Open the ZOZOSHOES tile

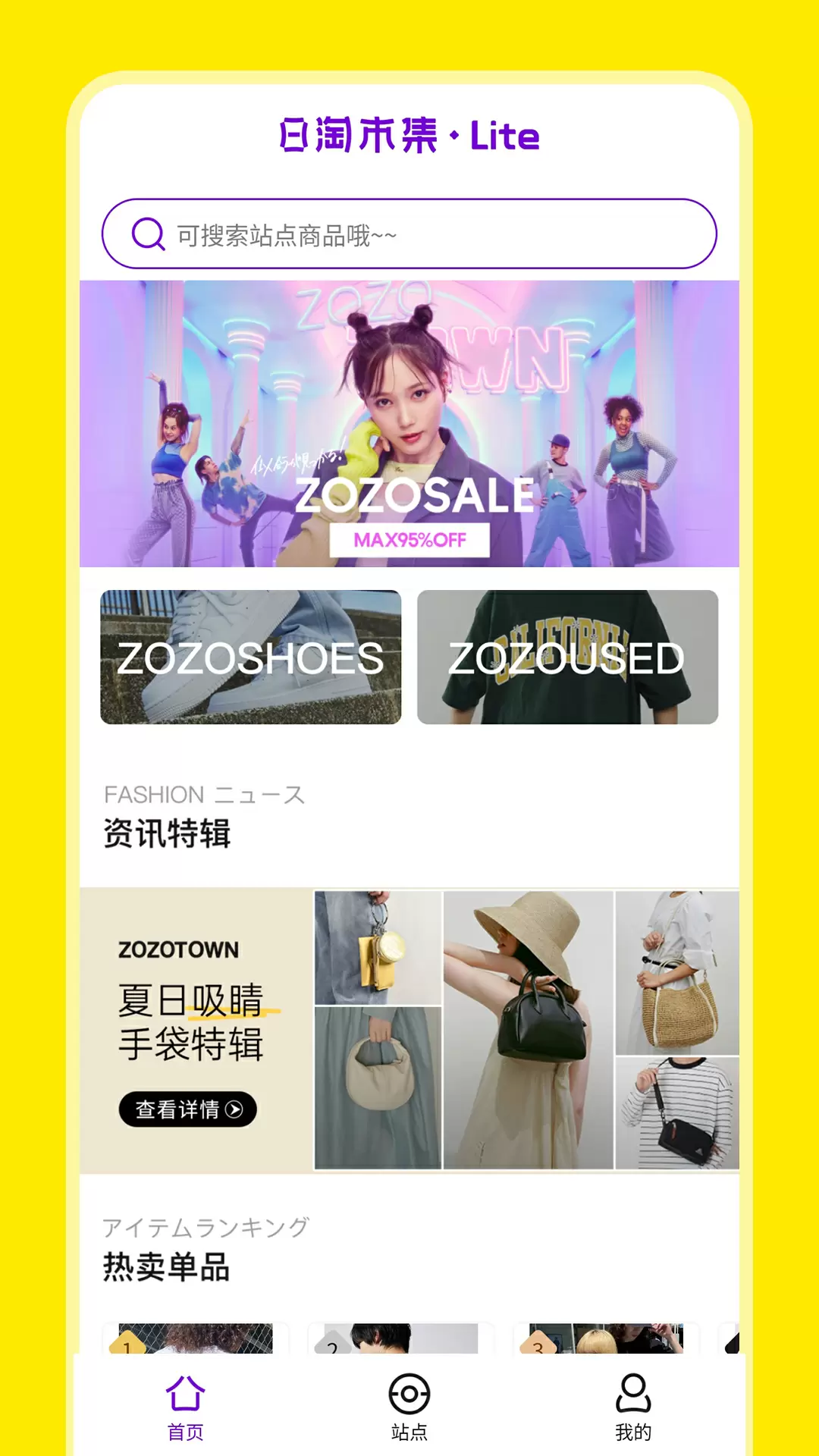tap(251, 657)
